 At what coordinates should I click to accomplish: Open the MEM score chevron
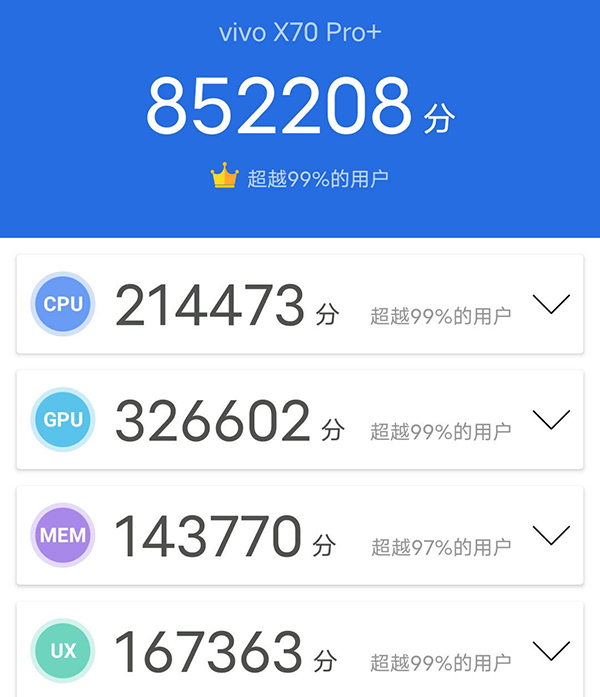(x=551, y=535)
